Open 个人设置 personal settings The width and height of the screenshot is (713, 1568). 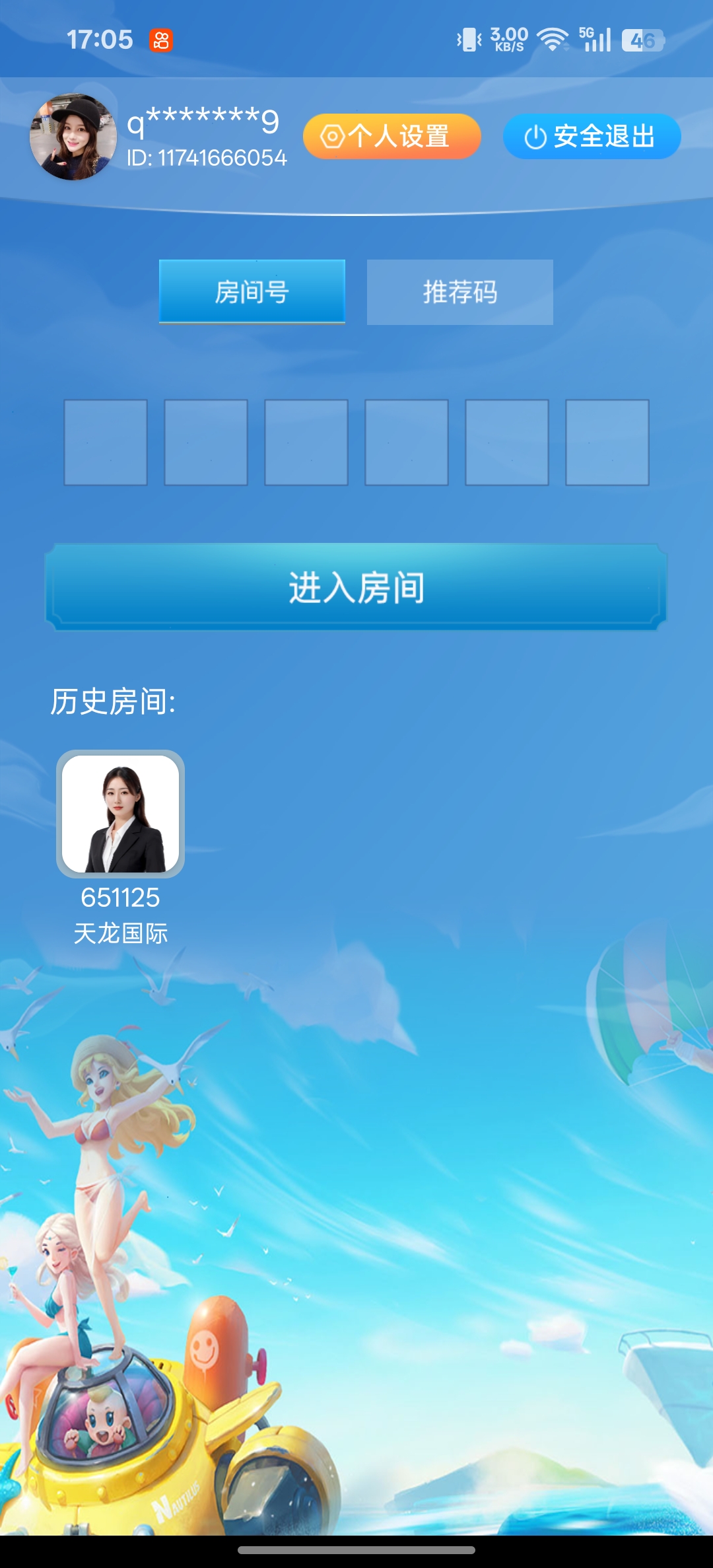[x=391, y=137]
